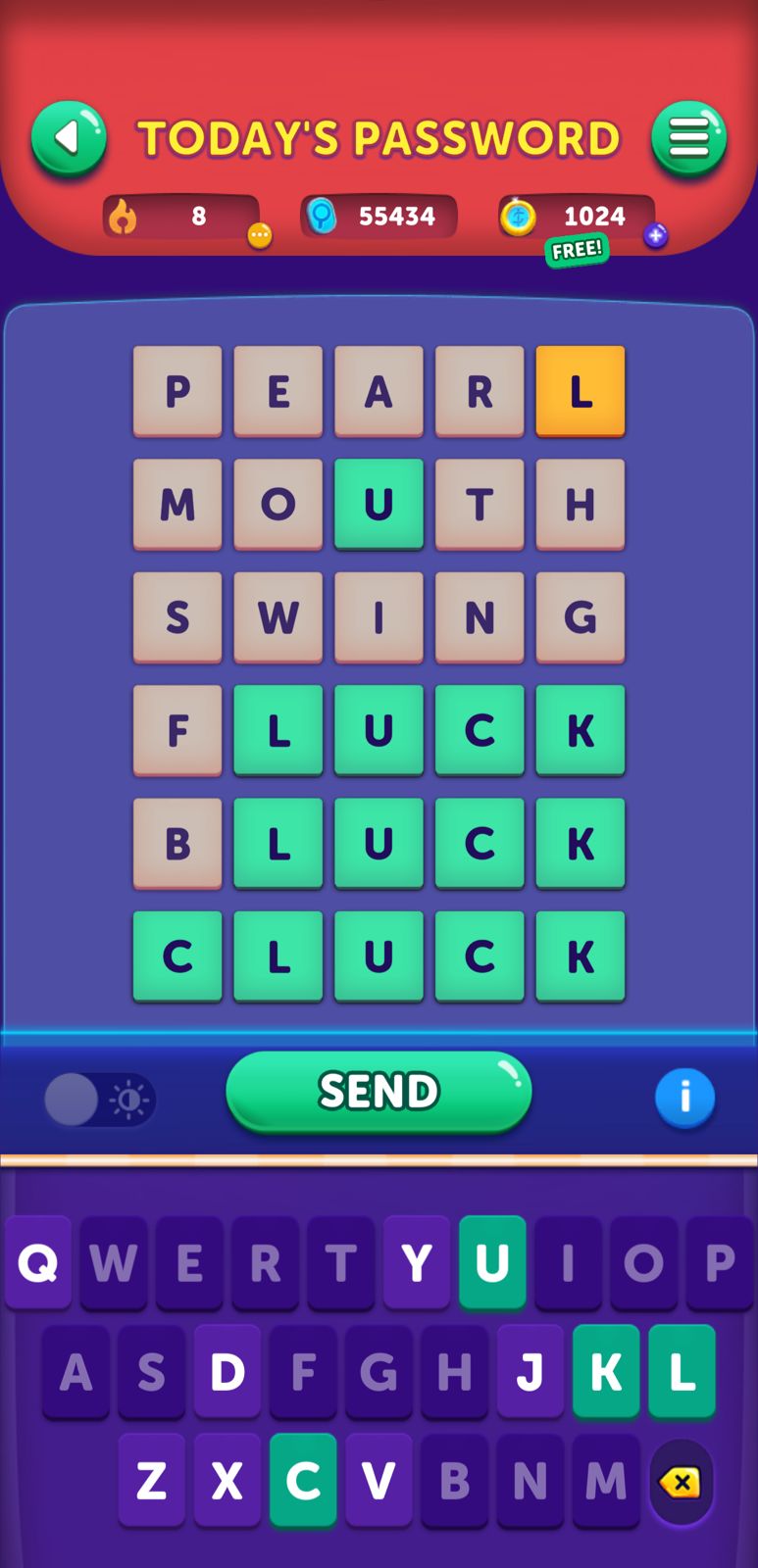The width and height of the screenshot is (758, 1568).
Task: Claim the free coins badge
Action: [577, 251]
